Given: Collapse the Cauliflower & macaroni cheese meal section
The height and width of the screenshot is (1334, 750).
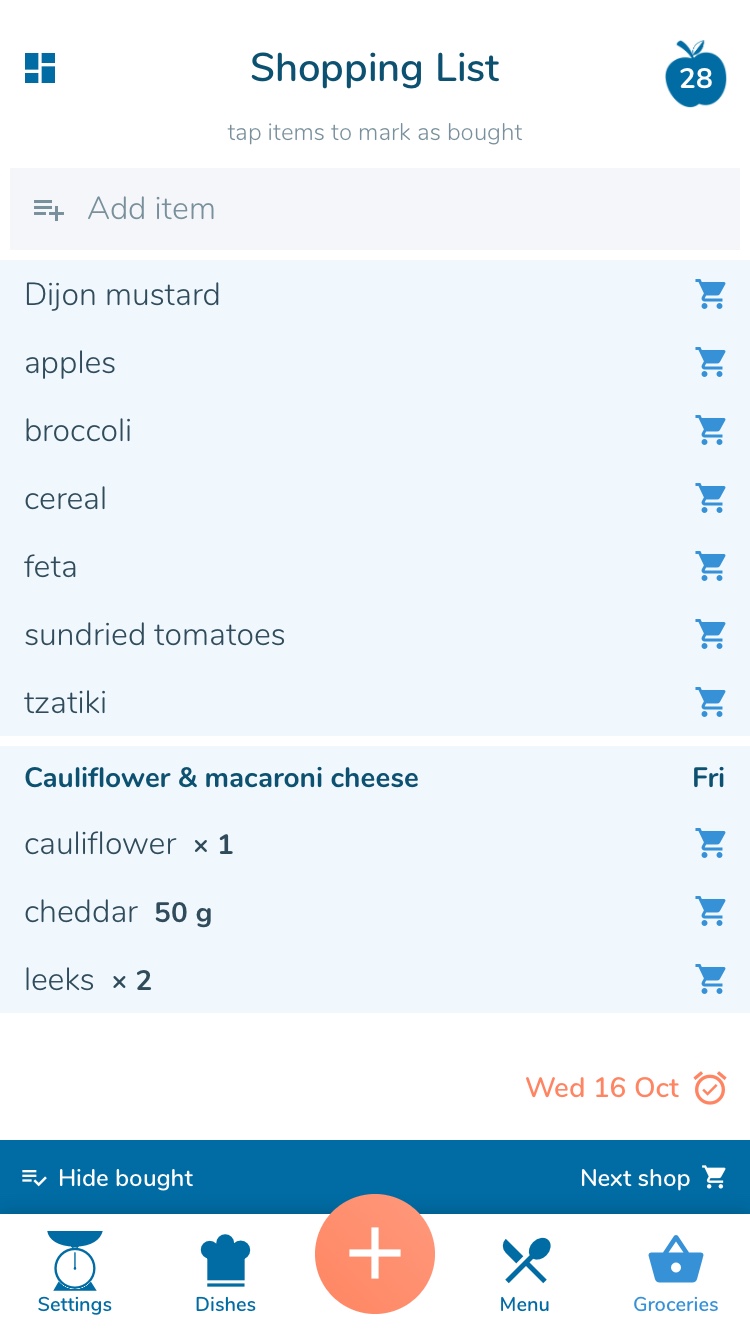Looking at the screenshot, I should [x=221, y=777].
